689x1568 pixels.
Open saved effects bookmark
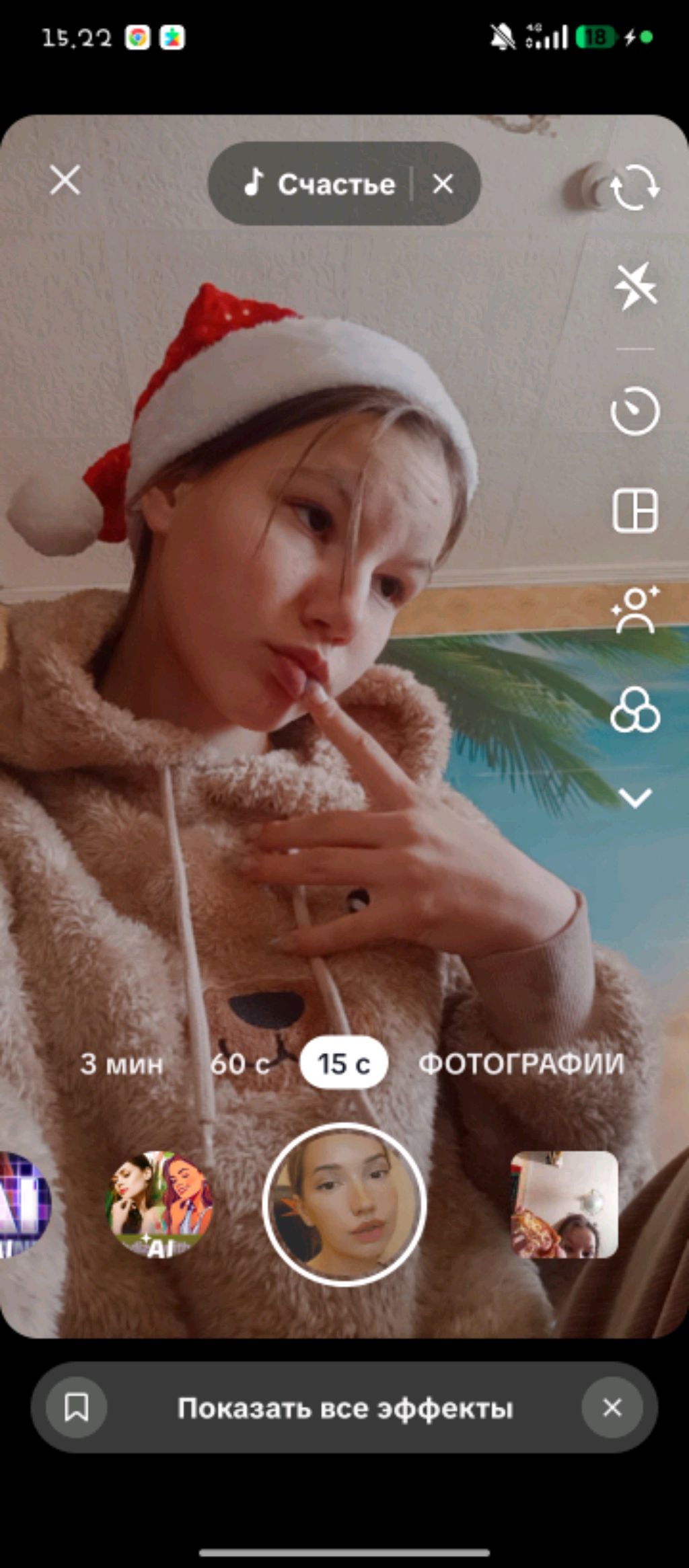tap(76, 1407)
